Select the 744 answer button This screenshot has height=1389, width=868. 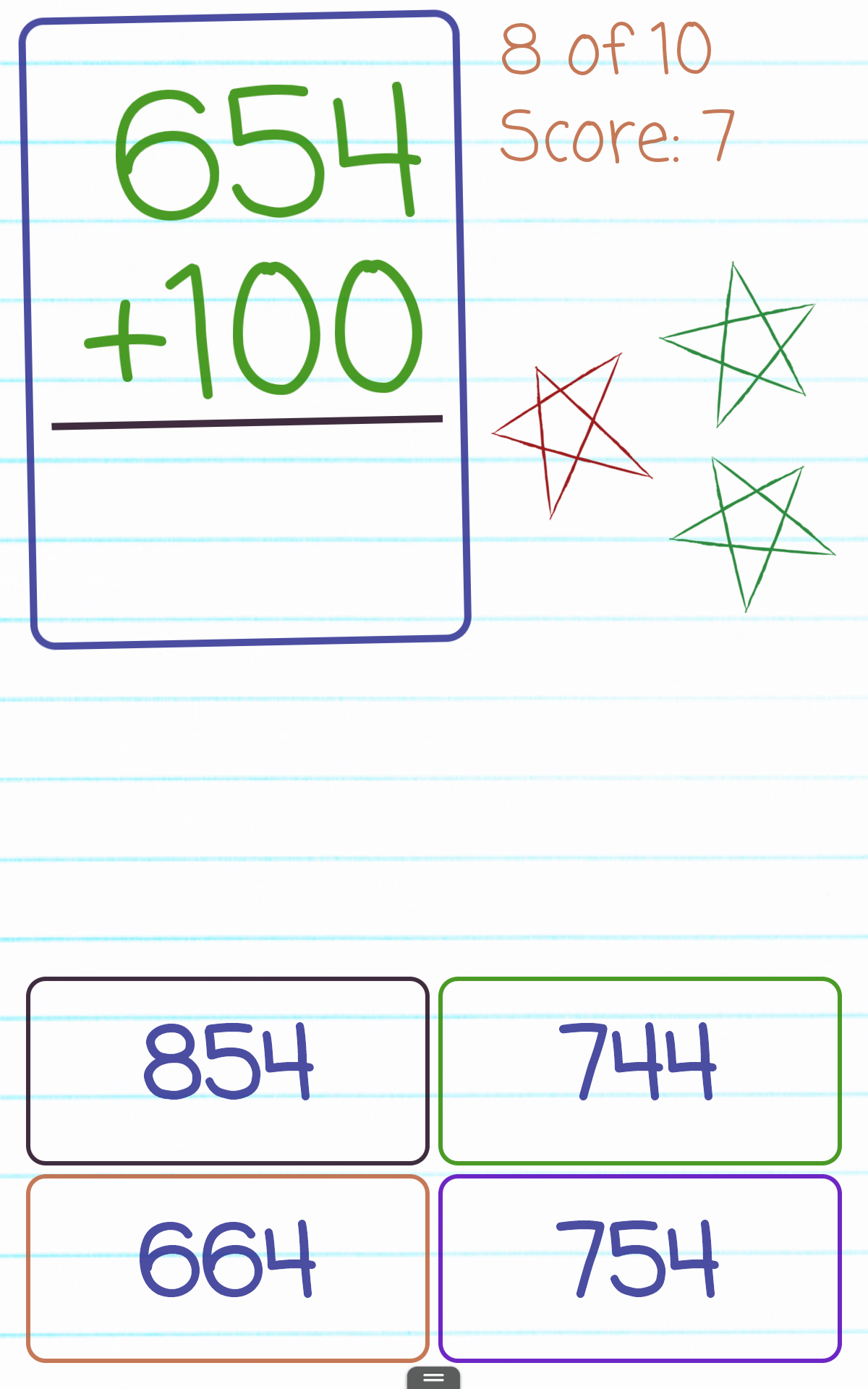coord(640,1071)
